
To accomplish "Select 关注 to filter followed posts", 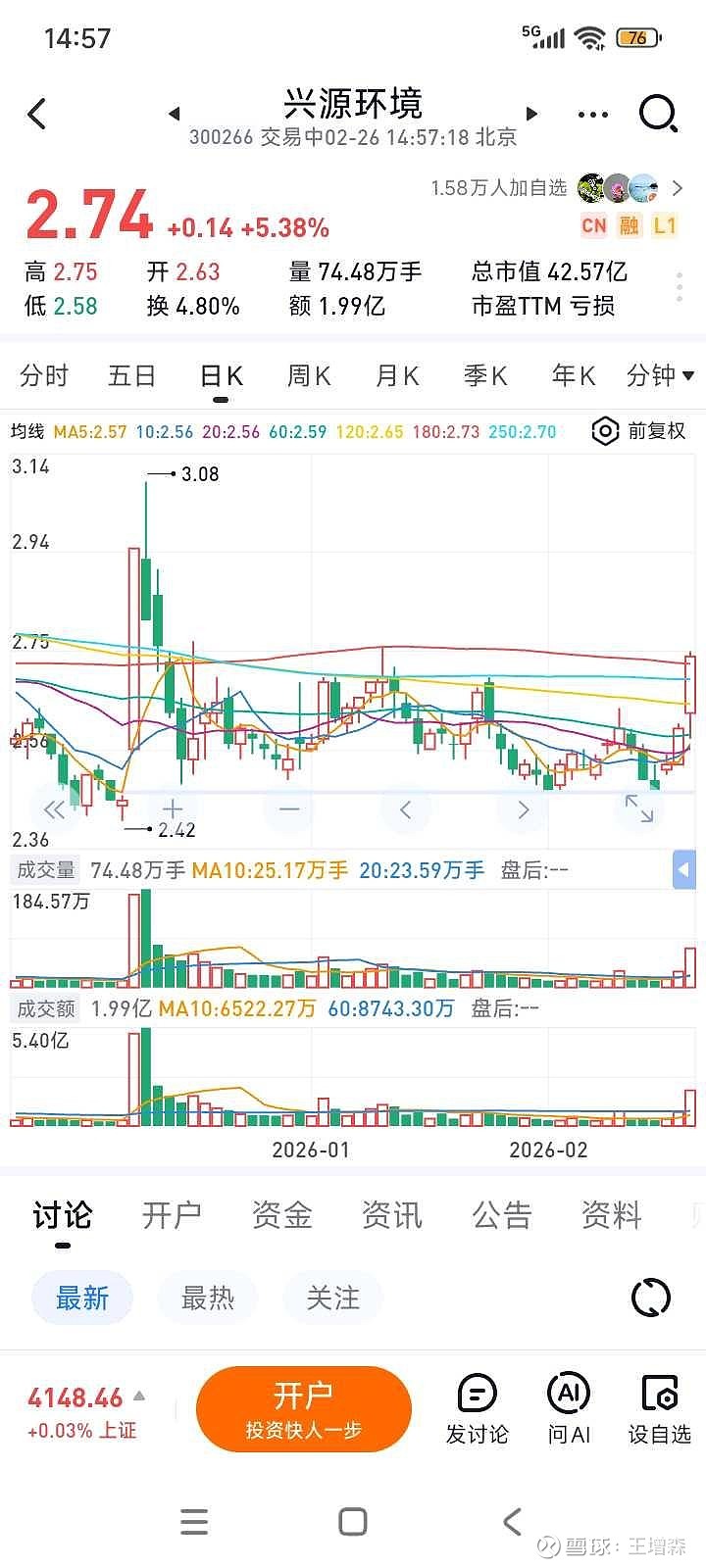I will coord(333,1298).
